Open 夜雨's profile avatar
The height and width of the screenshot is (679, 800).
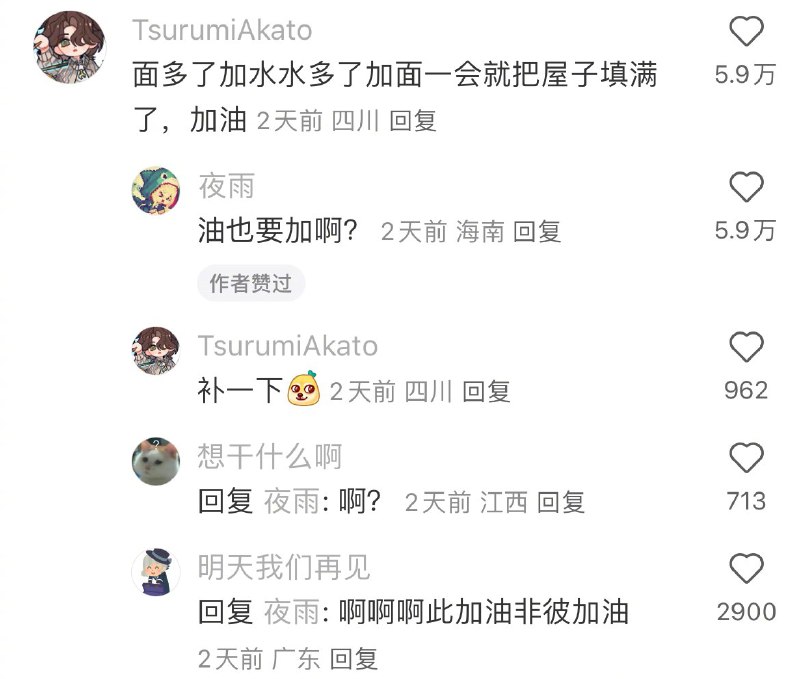156,191
